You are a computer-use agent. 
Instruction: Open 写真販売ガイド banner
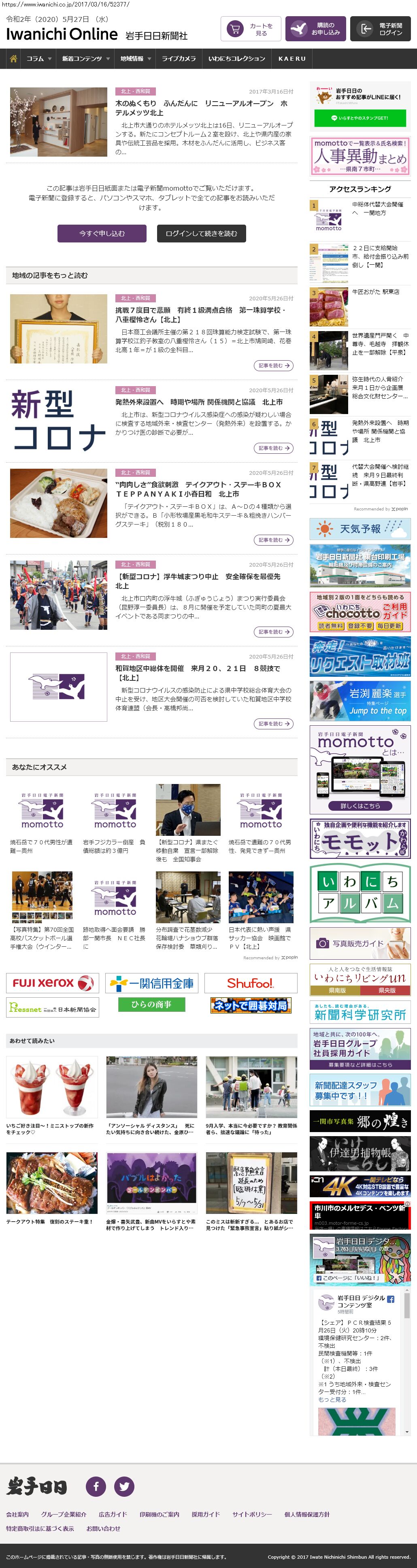pyautogui.click(x=360, y=943)
